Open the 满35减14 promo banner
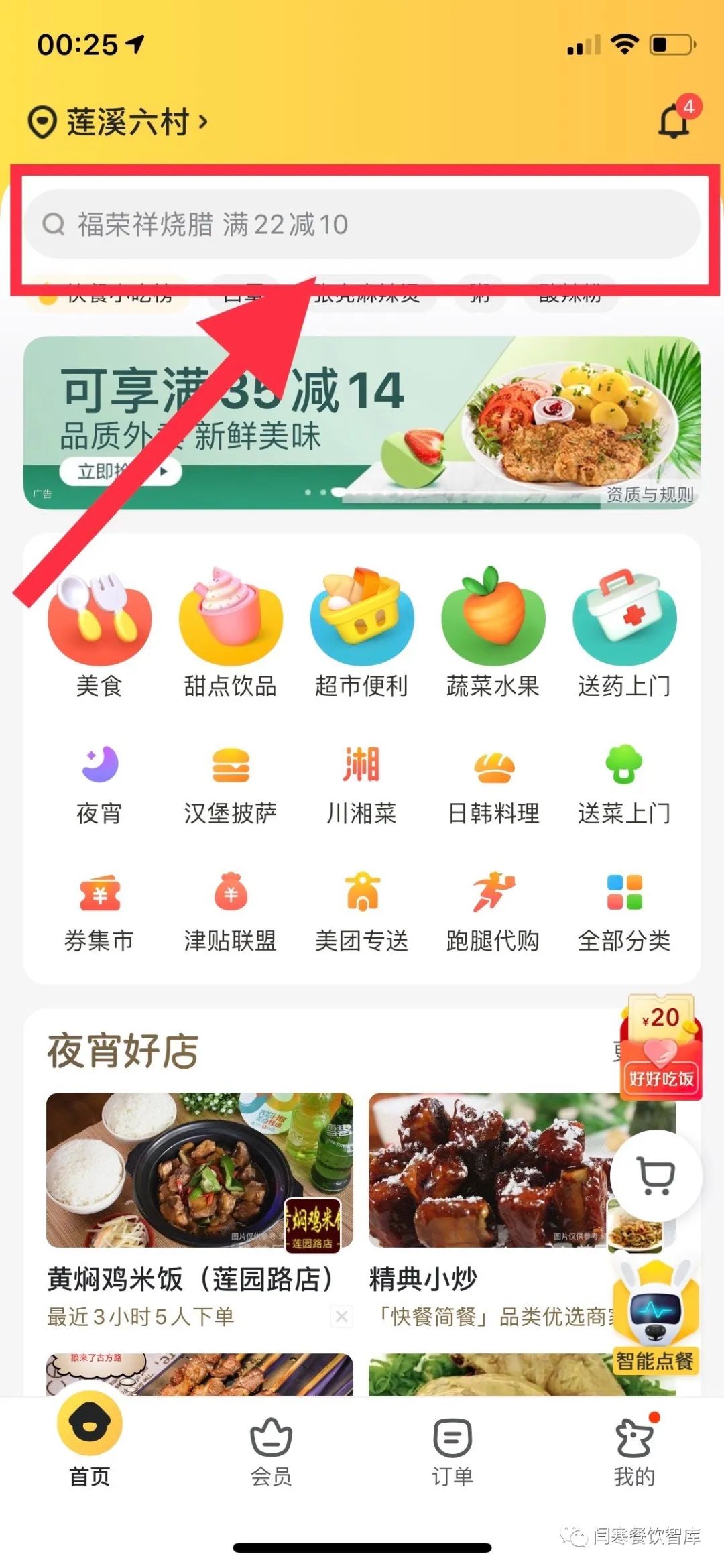Viewport: 724px width, 1568px height. point(362,422)
